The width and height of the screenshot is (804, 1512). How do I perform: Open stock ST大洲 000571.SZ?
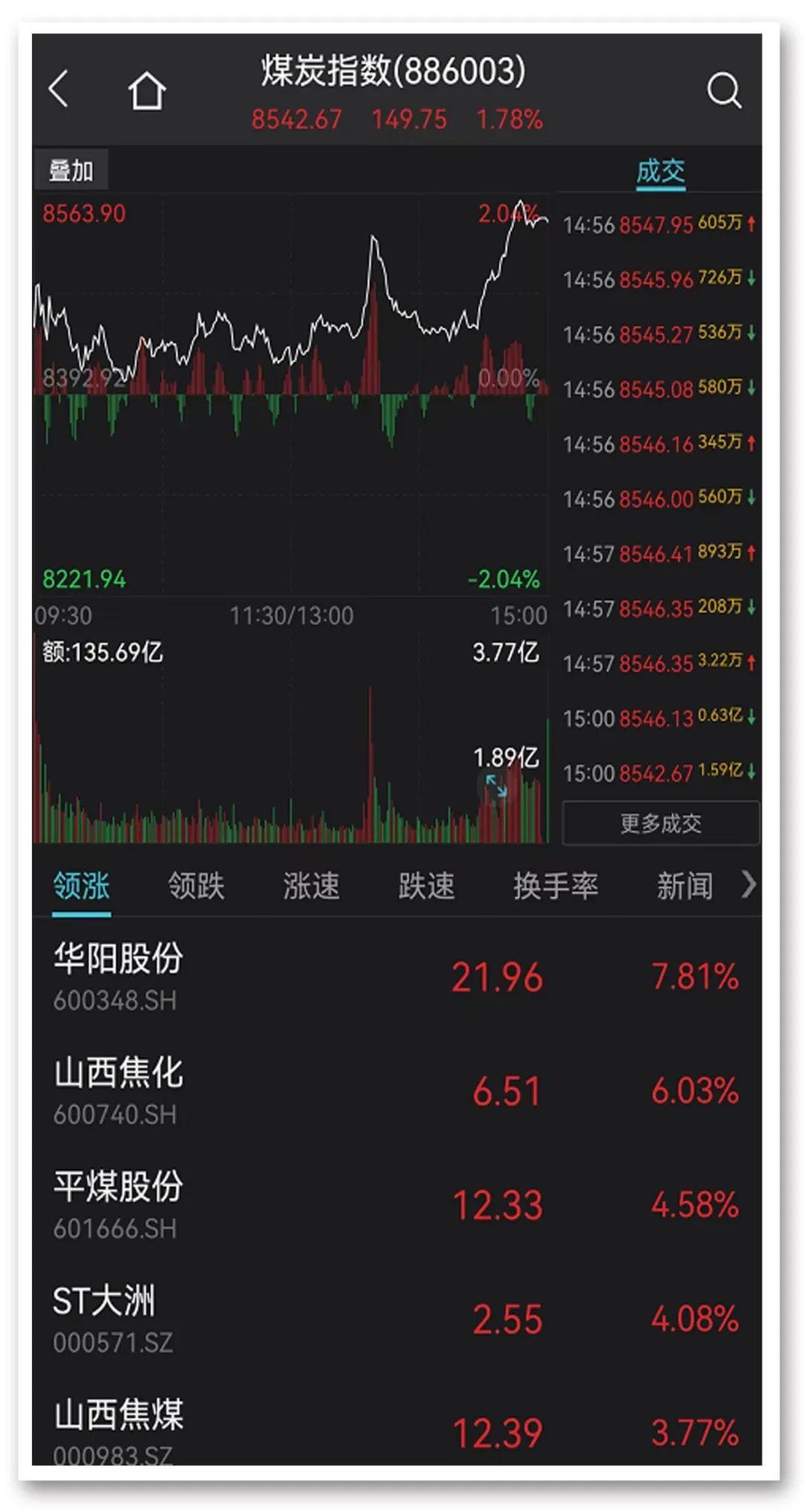point(397,1320)
